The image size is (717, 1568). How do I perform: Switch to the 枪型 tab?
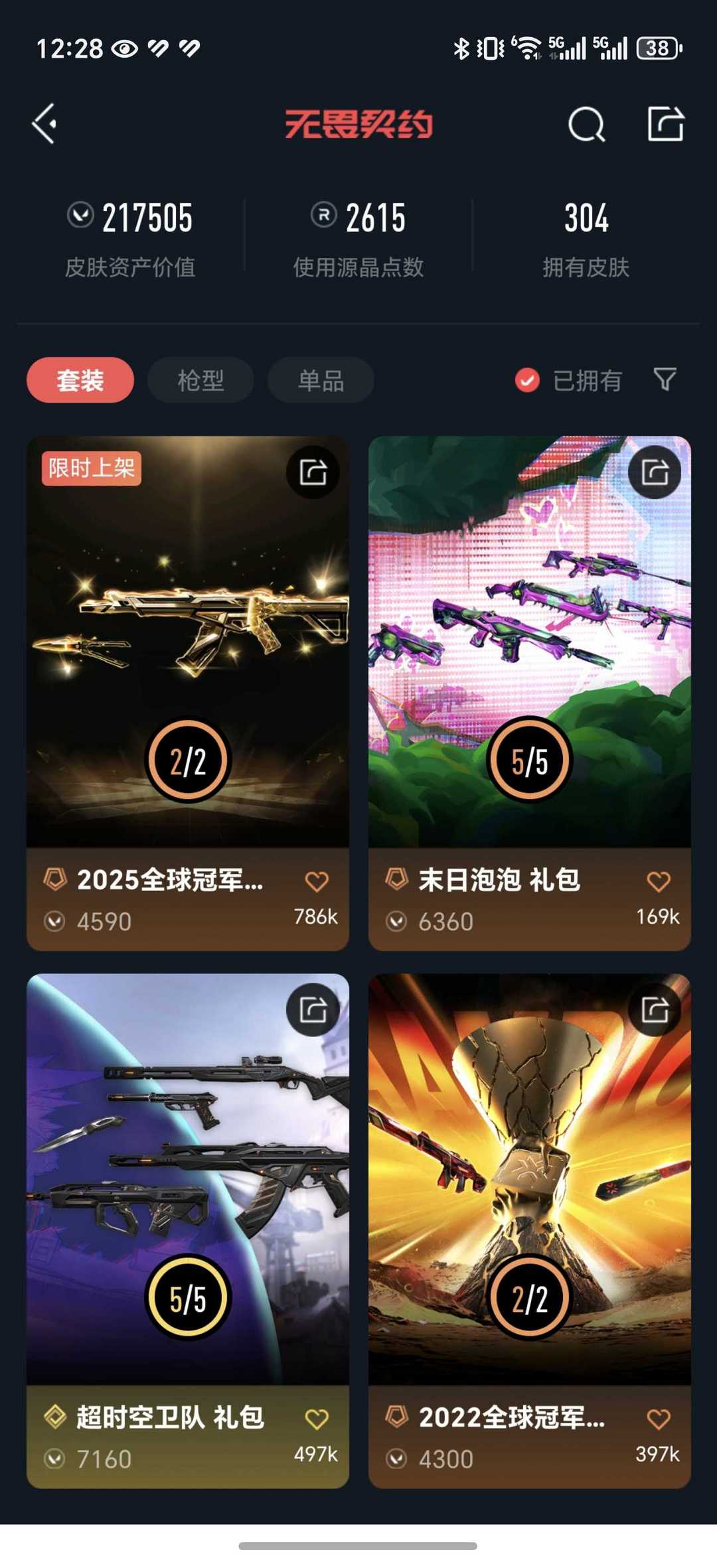(x=200, y=380)
